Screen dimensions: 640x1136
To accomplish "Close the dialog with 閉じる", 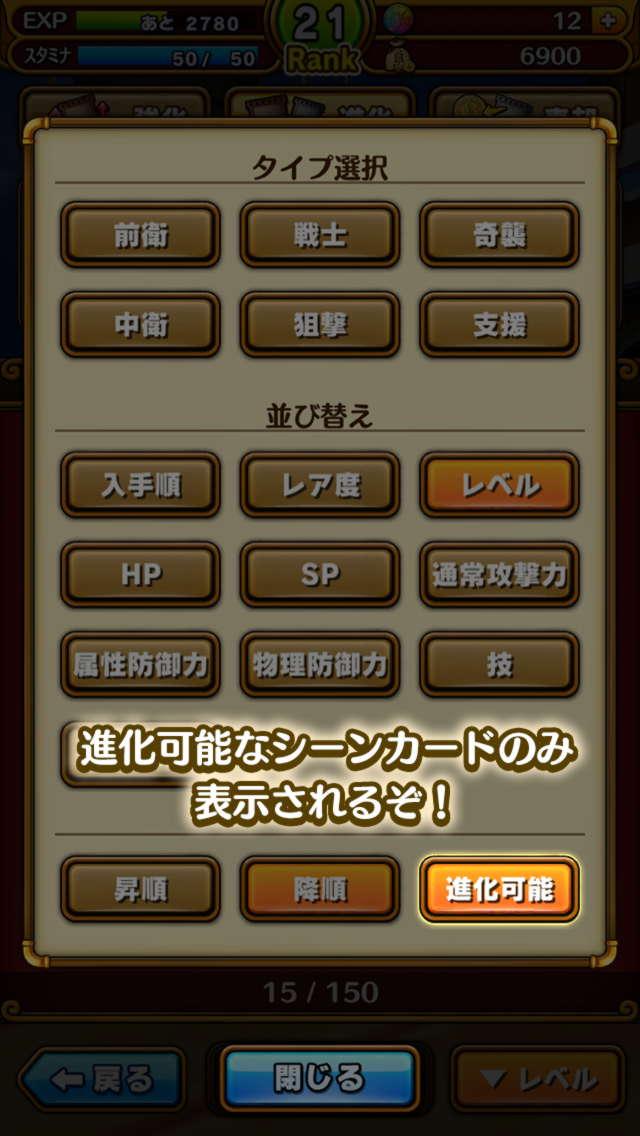I will (320, 1078).
